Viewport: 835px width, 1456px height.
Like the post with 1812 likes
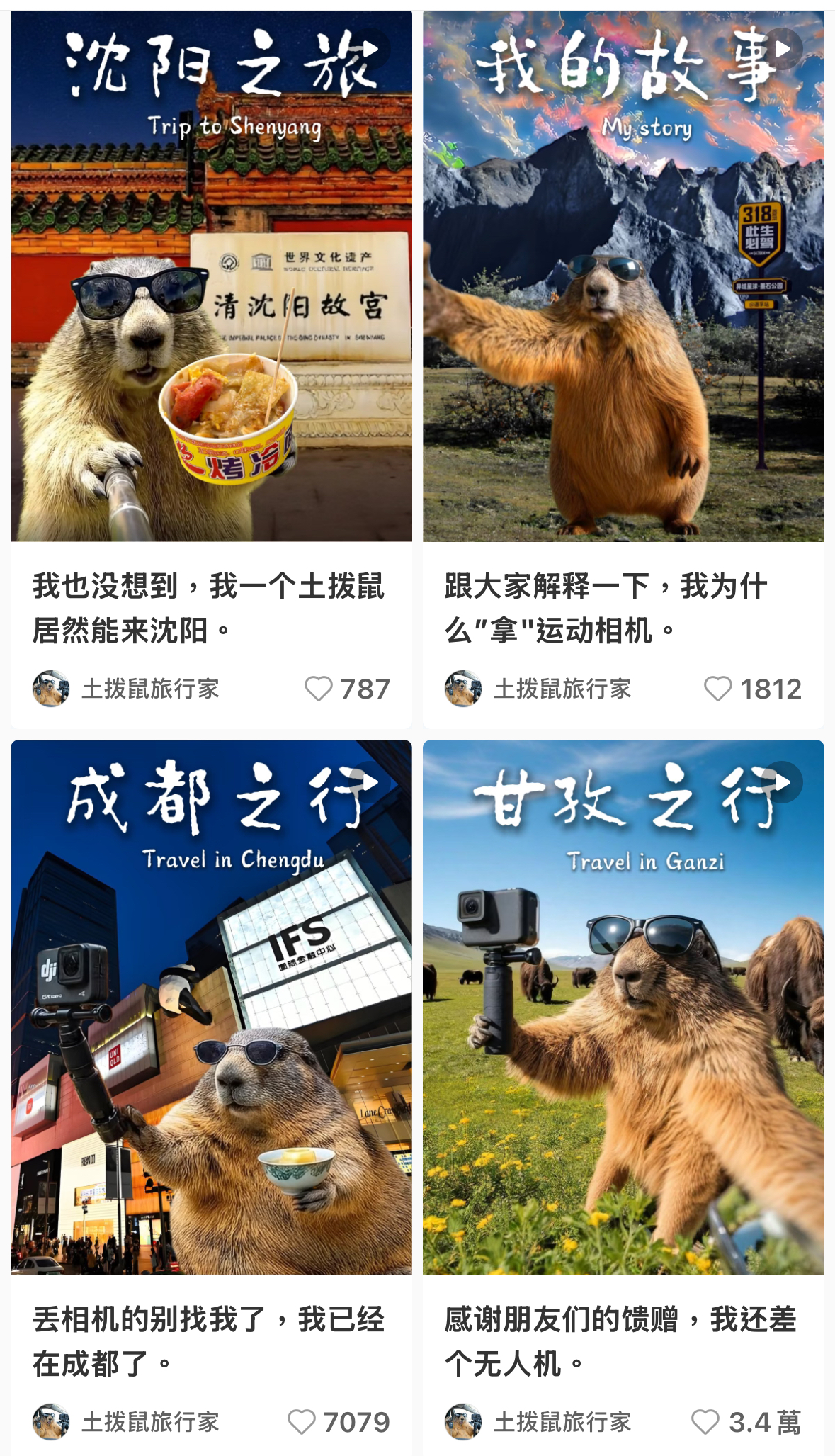717,689
